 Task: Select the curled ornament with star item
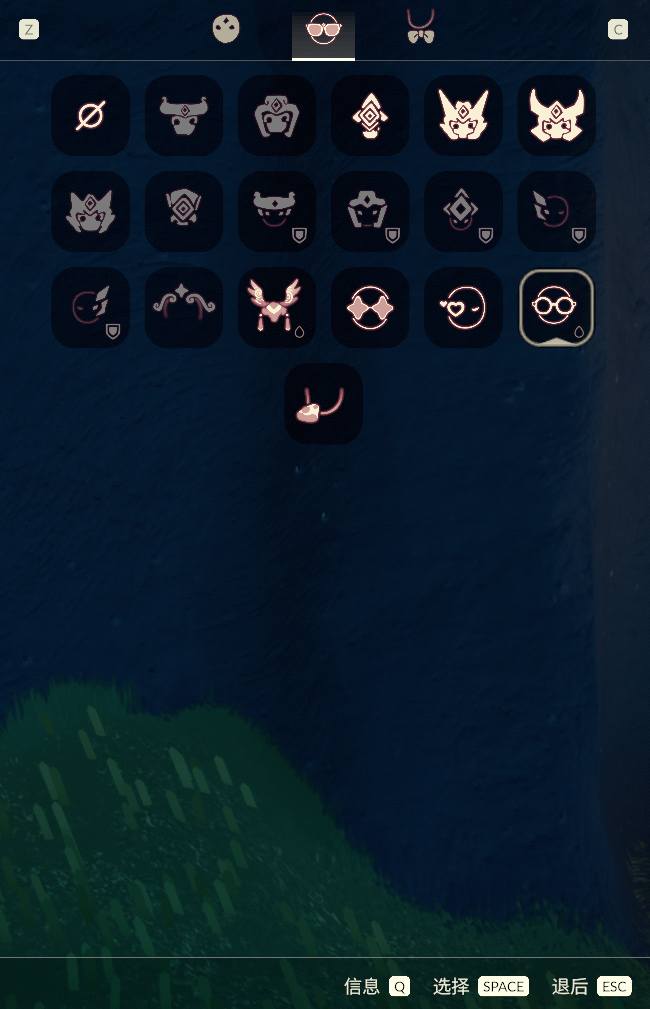[x=183, y=308]
